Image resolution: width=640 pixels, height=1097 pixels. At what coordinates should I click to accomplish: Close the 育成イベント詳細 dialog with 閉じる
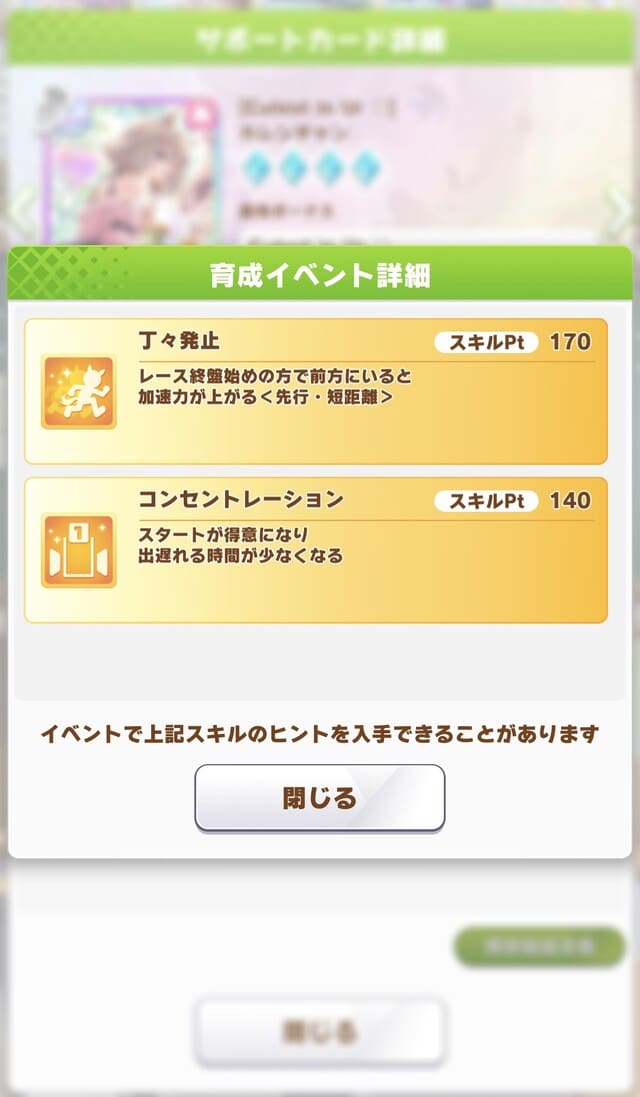[x=319, y=798]
